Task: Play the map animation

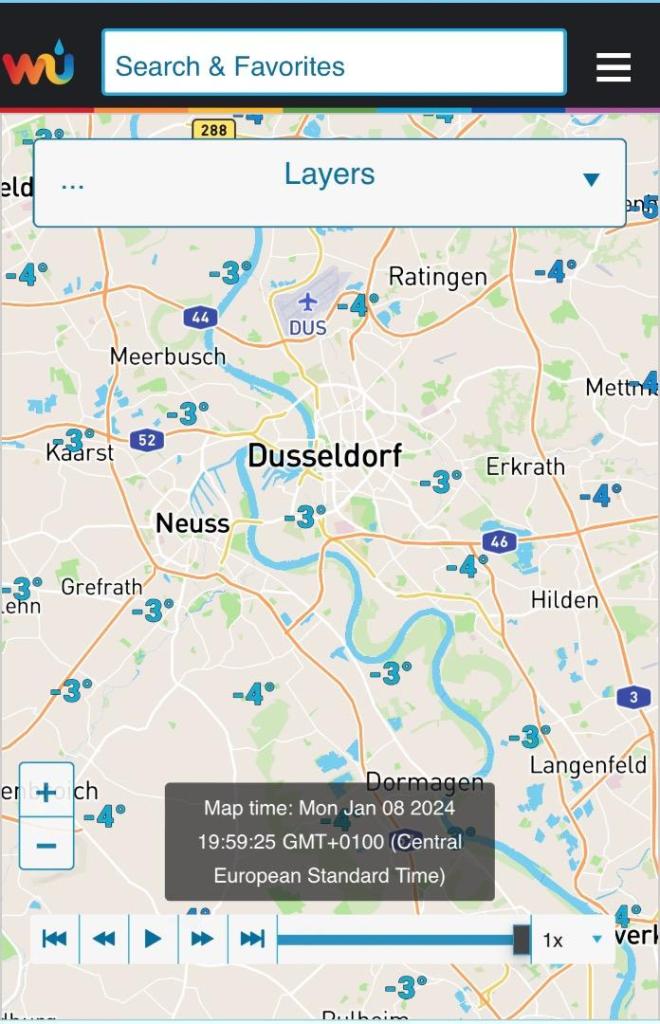Action: click(x=153, y=939)
